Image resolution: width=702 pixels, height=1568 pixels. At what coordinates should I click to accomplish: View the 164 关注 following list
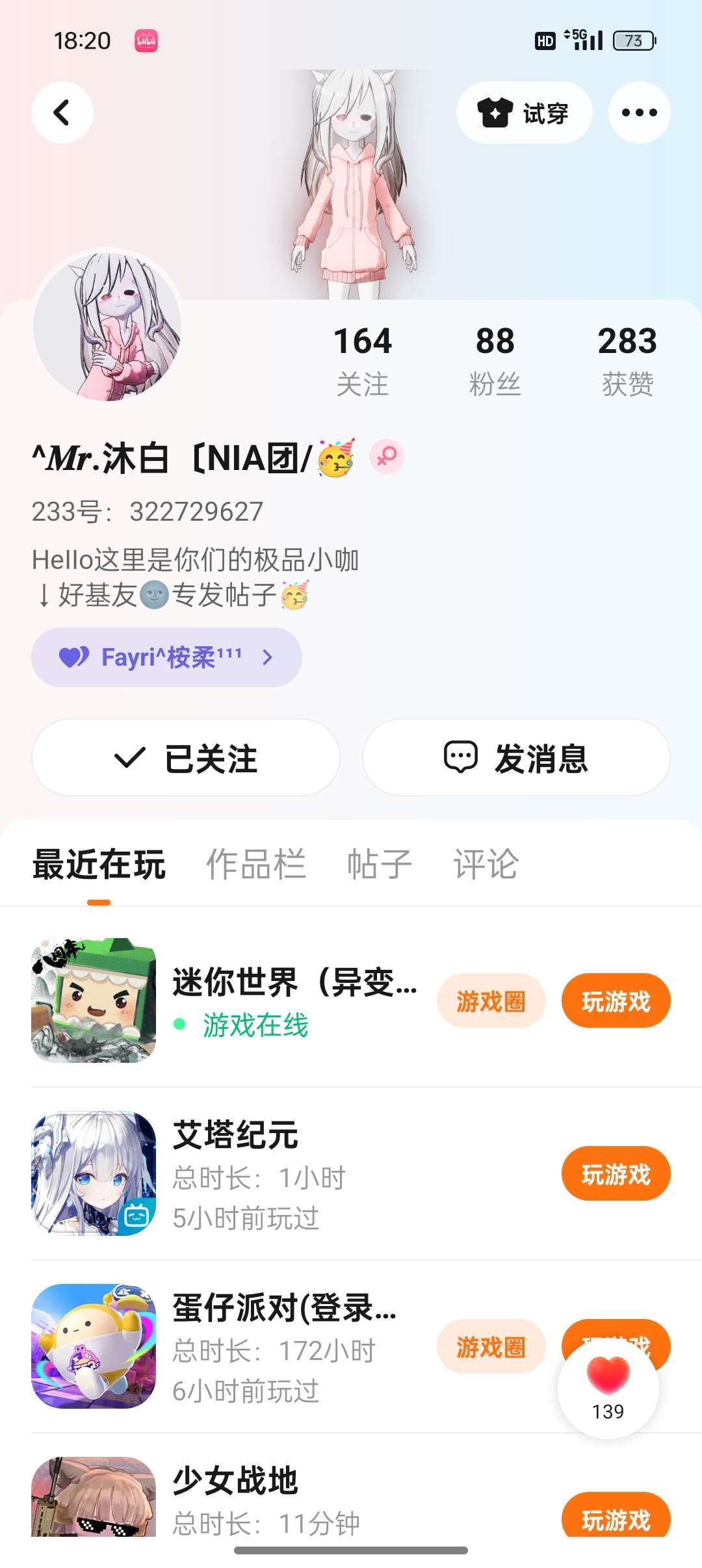click(363, 359)
